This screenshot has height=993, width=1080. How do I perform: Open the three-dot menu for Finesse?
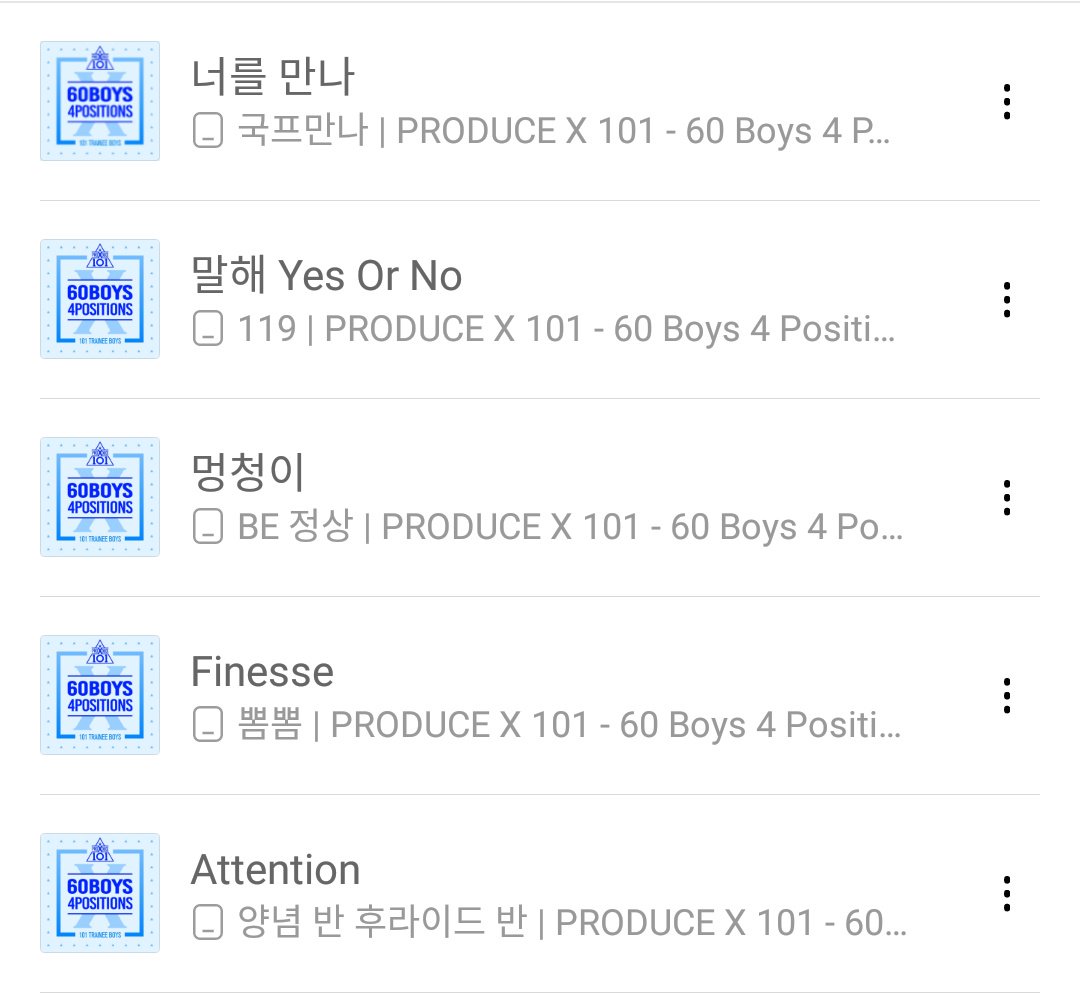pyautogui.click(x=1007, y=696)
